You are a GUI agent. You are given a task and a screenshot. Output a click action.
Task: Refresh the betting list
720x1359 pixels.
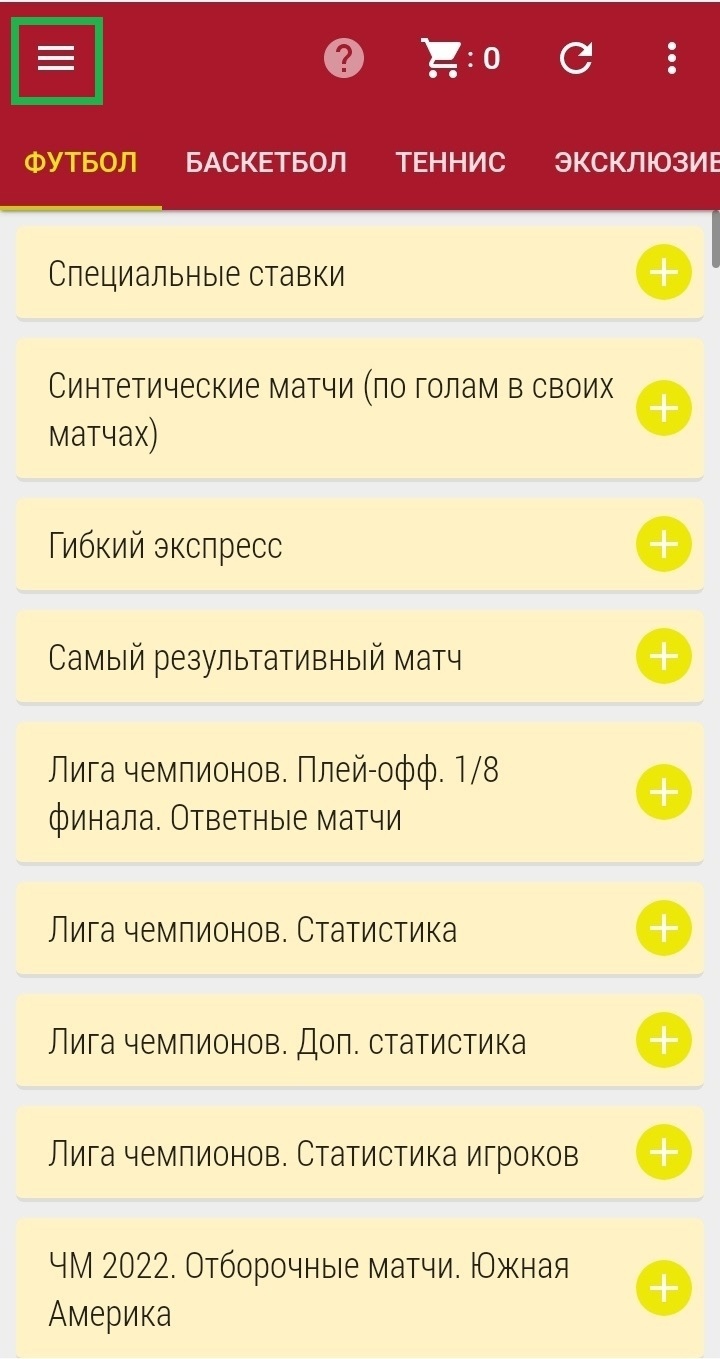[576, 59]
